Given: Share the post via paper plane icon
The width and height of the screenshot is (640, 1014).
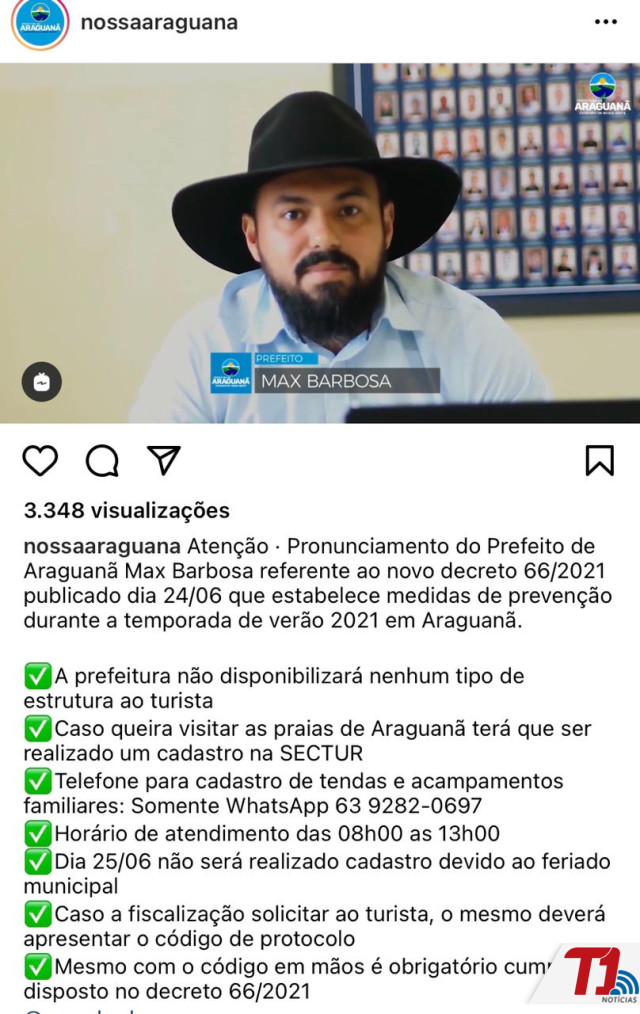Looking at the screenshot, I should 164,460.
